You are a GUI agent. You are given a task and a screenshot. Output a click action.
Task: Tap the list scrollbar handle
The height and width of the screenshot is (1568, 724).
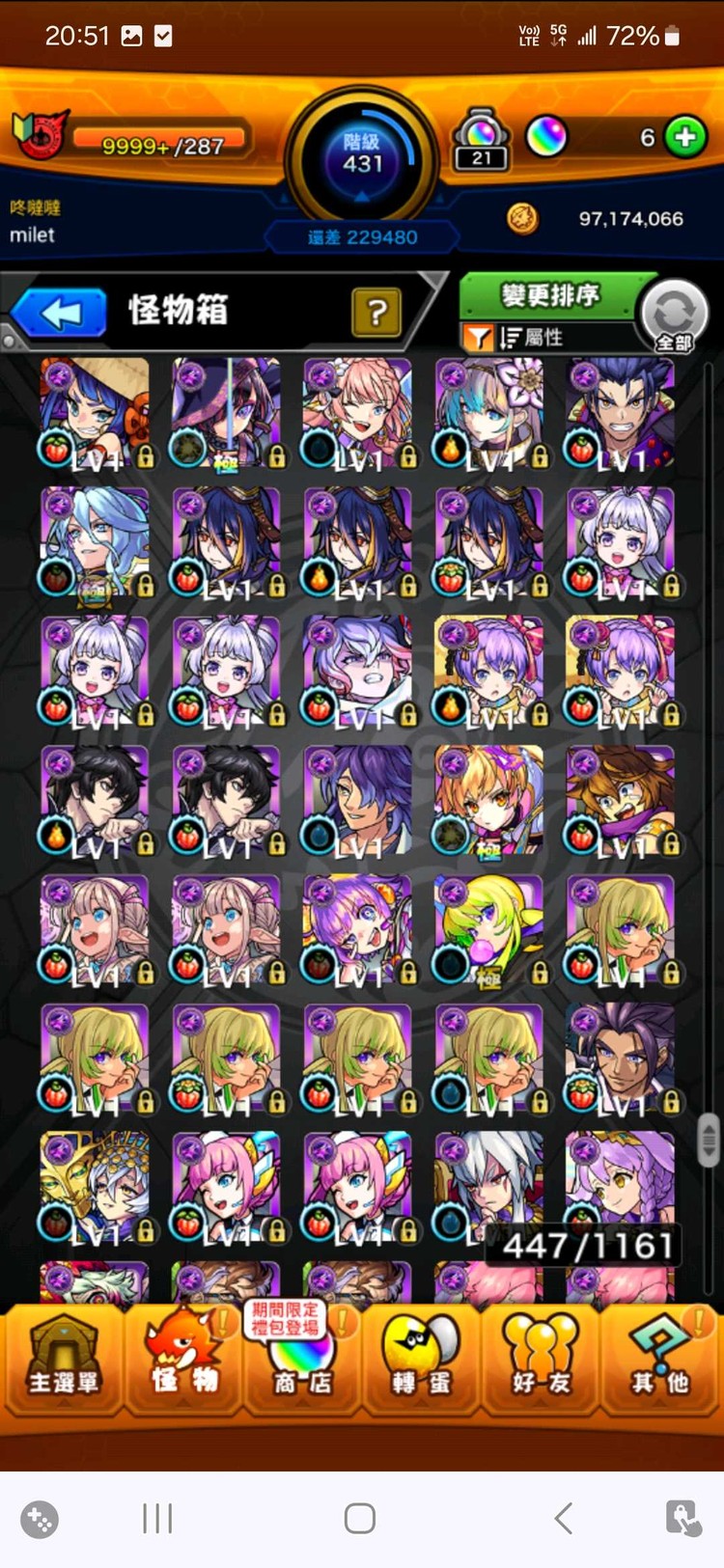click(709, 1139)
